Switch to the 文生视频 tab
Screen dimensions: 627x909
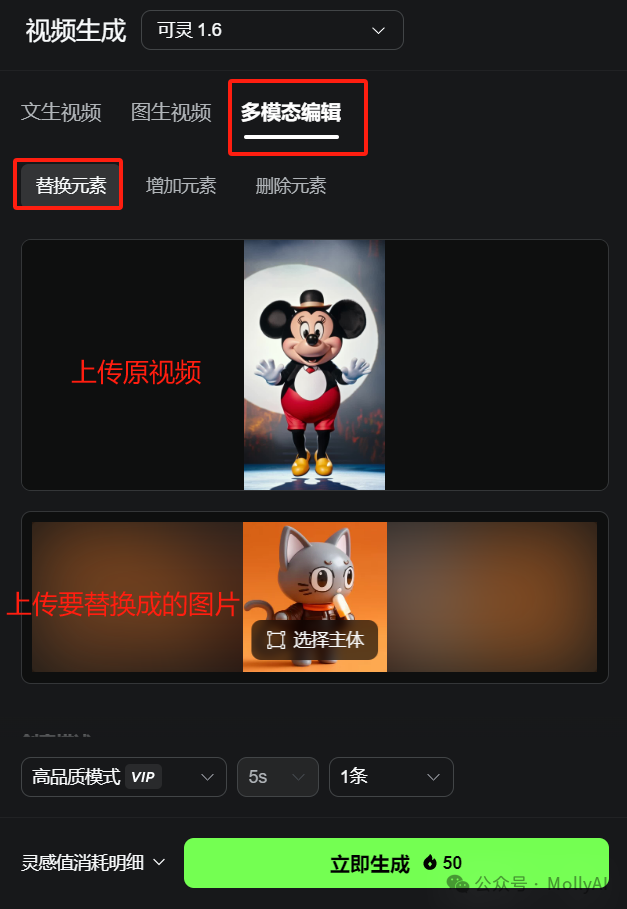click(x=61, y=112)
